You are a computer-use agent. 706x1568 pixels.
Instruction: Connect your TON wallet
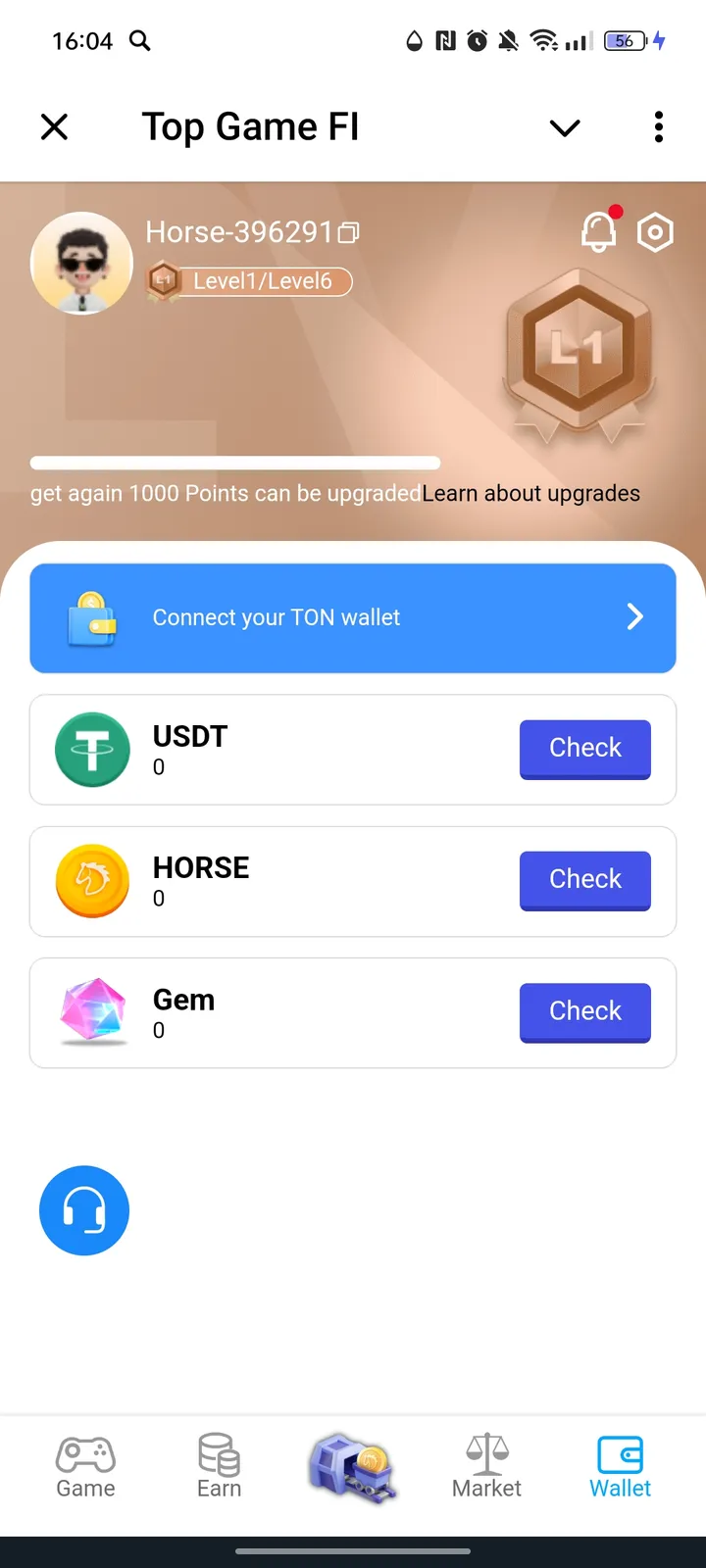point(353,617)
